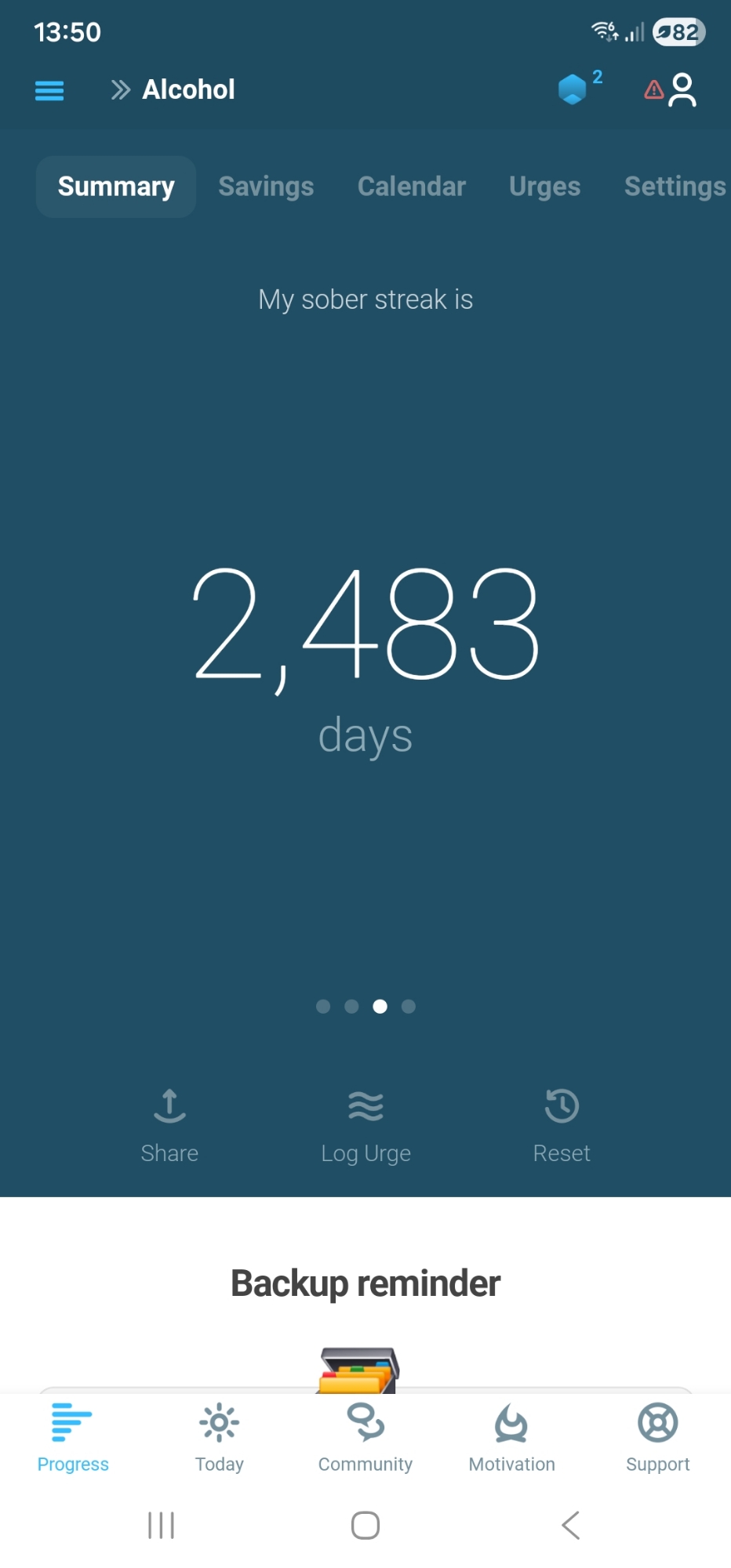
Task: Switch to the Settings tab
Action: [x=675, y=187]
